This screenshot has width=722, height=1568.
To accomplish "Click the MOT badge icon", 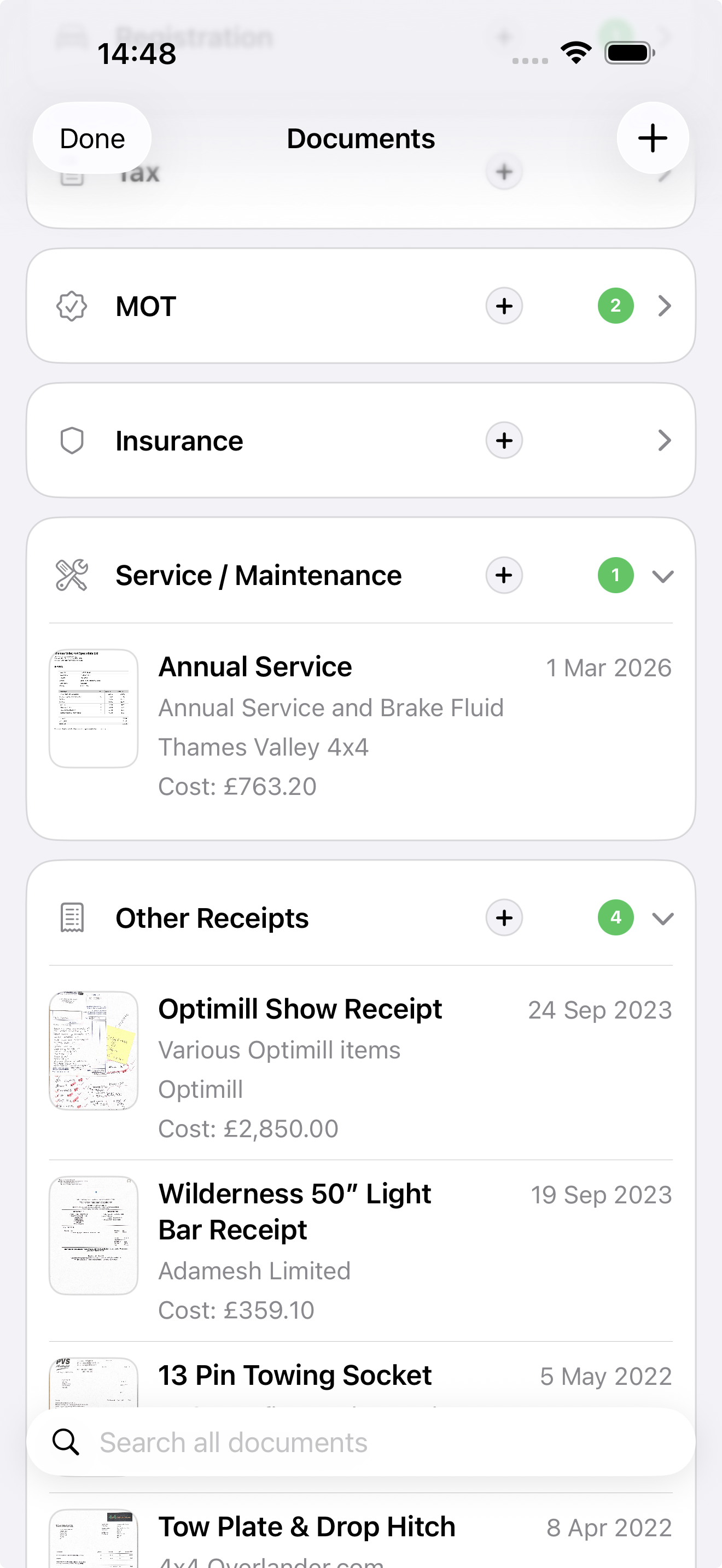I will coord(72,306).
